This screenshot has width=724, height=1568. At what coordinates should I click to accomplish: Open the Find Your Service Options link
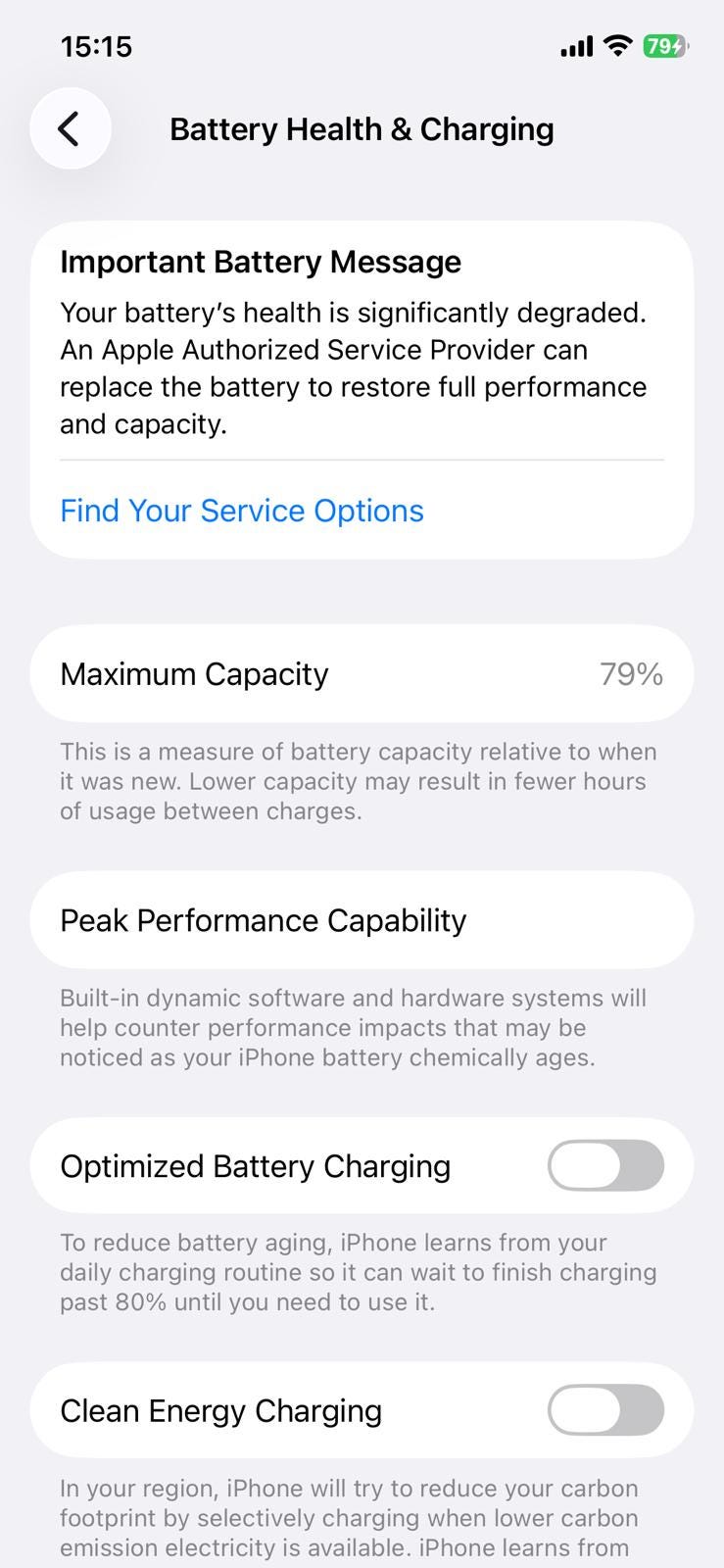pos(242,511)
